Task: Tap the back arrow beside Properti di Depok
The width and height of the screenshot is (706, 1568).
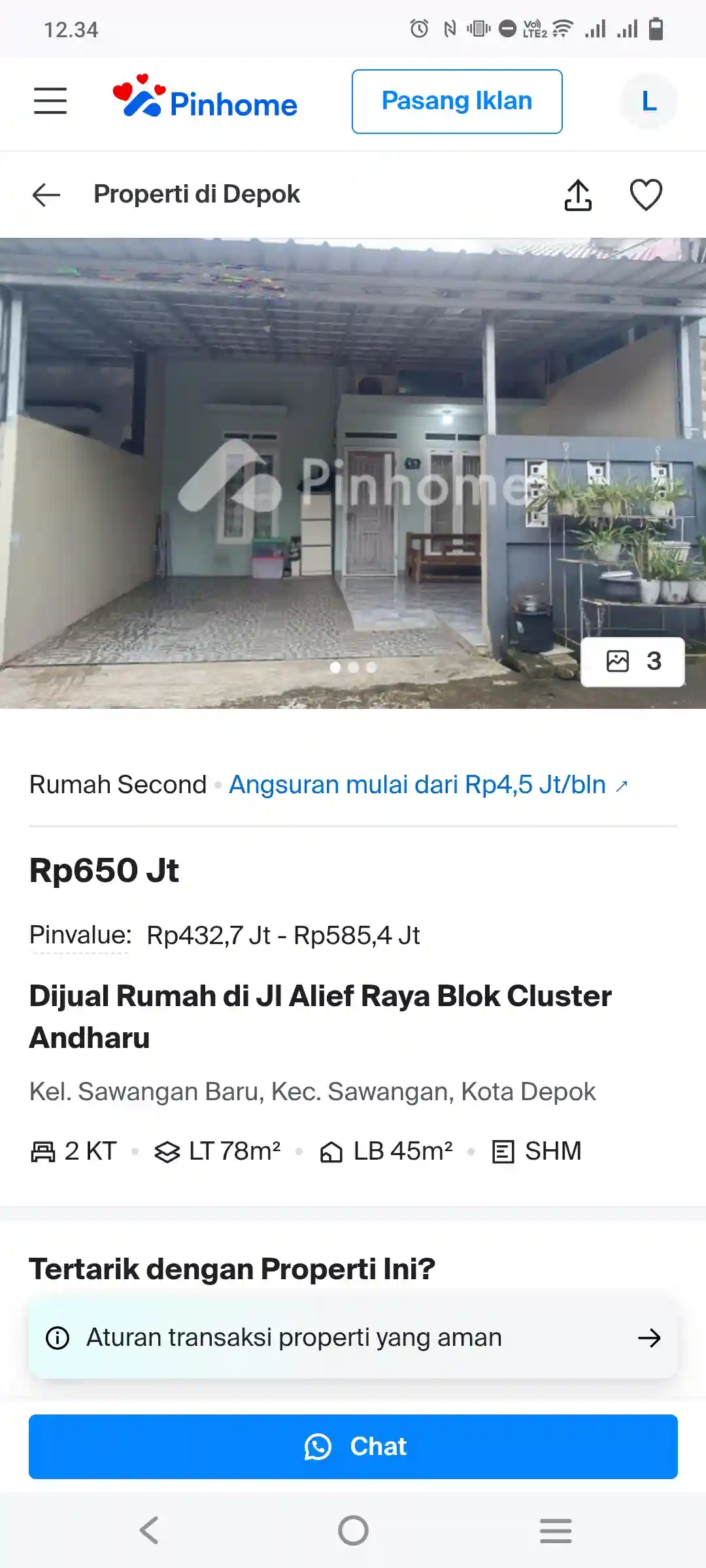Action: (46, 194)
